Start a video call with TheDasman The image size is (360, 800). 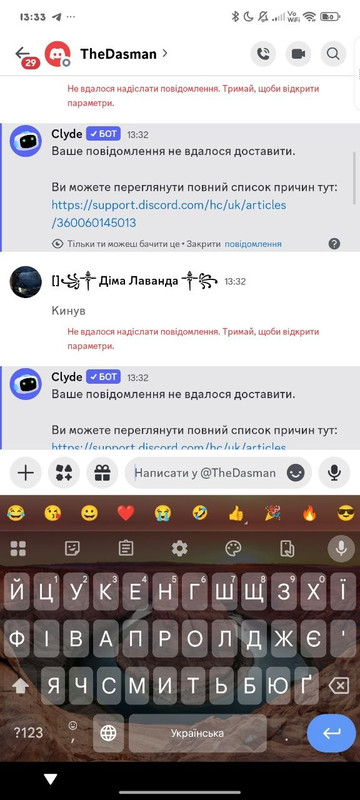(298, 54)
